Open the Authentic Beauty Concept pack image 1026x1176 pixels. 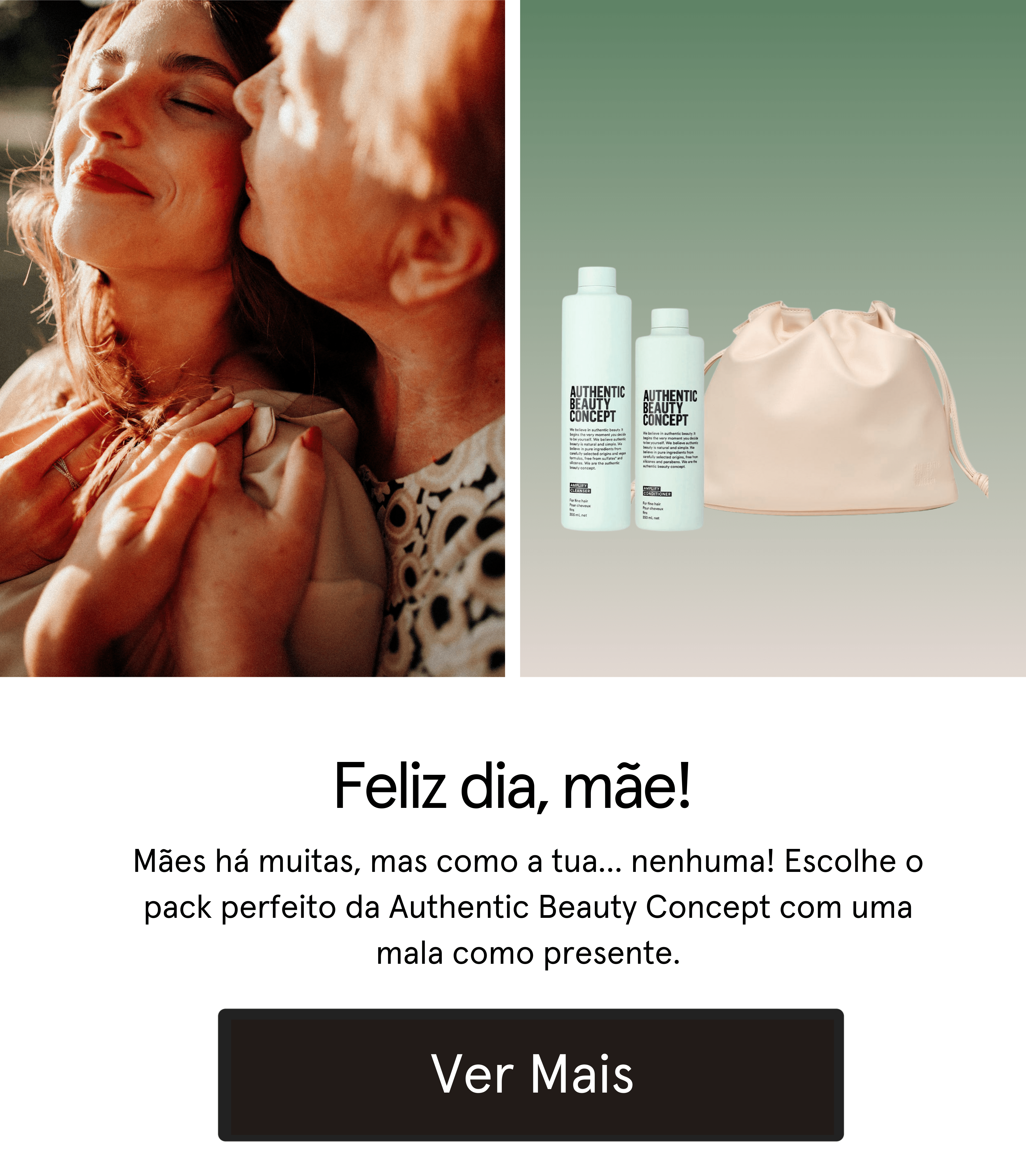point(772,339)
